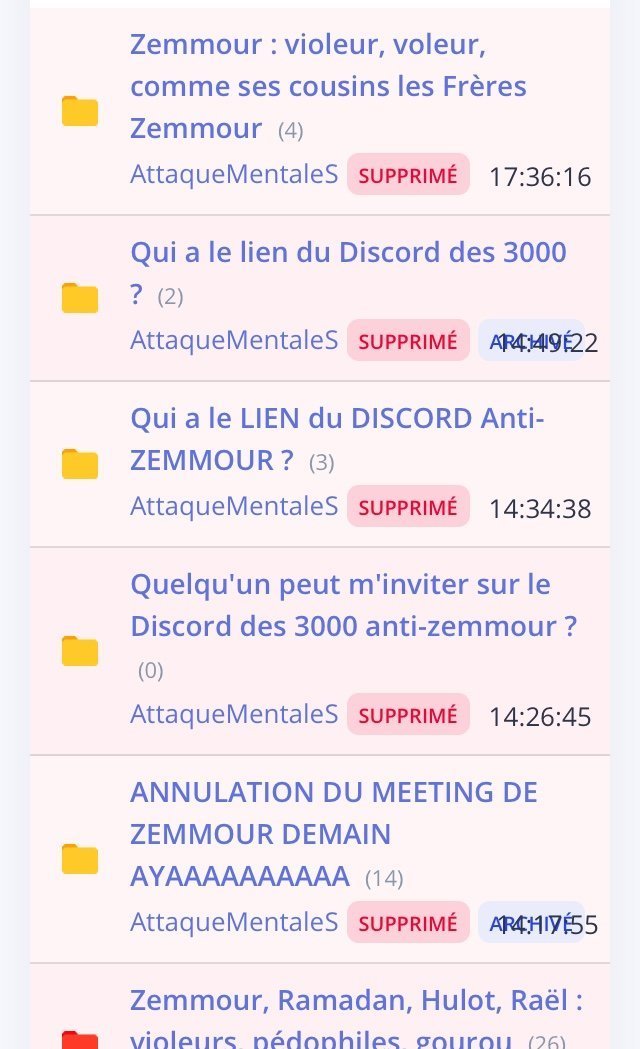This screenshot has height=1049, width=640.
Task: View AttaqueMentaleS profile on the 14:26:45 topic
Action: 234,714
